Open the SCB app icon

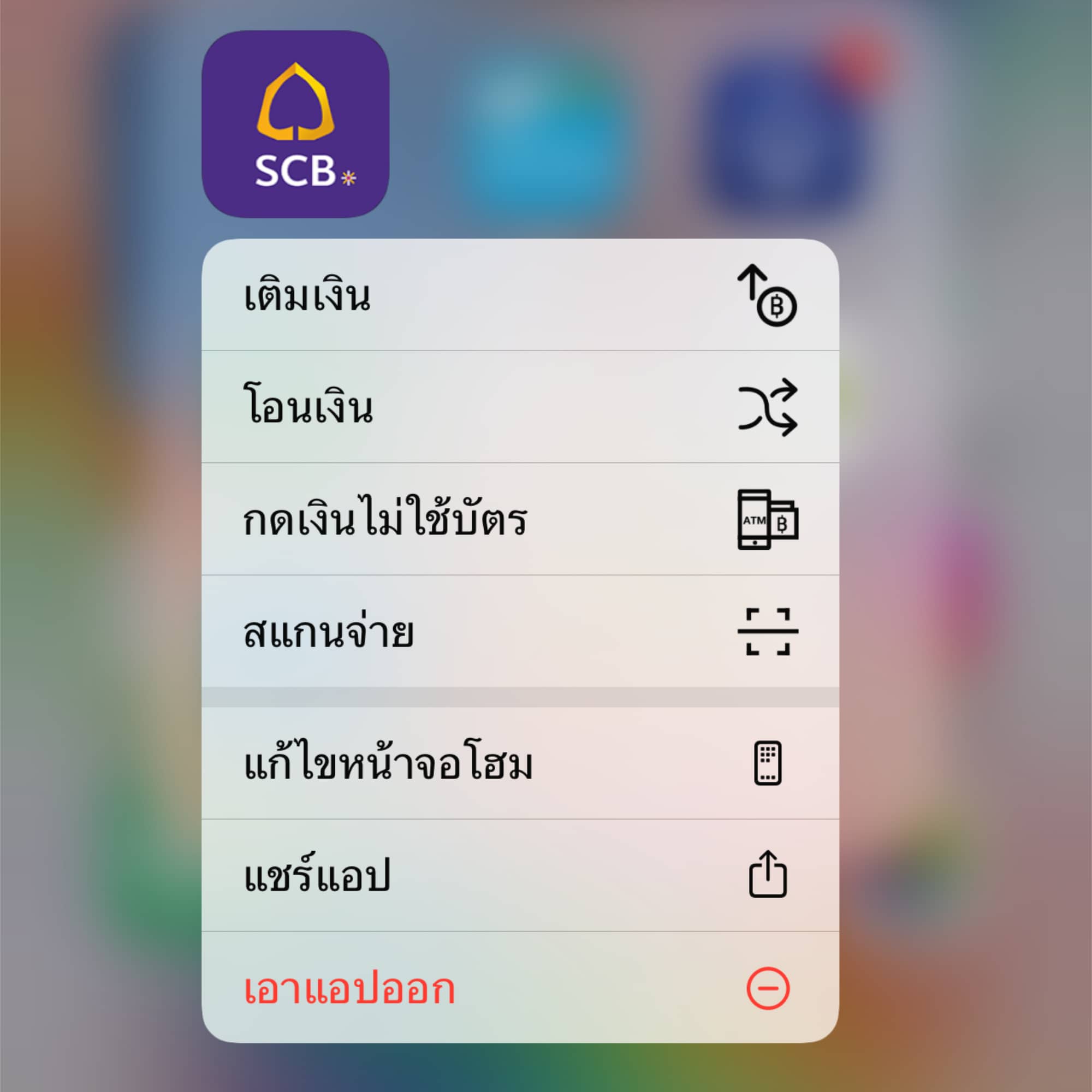pos(295,124)
